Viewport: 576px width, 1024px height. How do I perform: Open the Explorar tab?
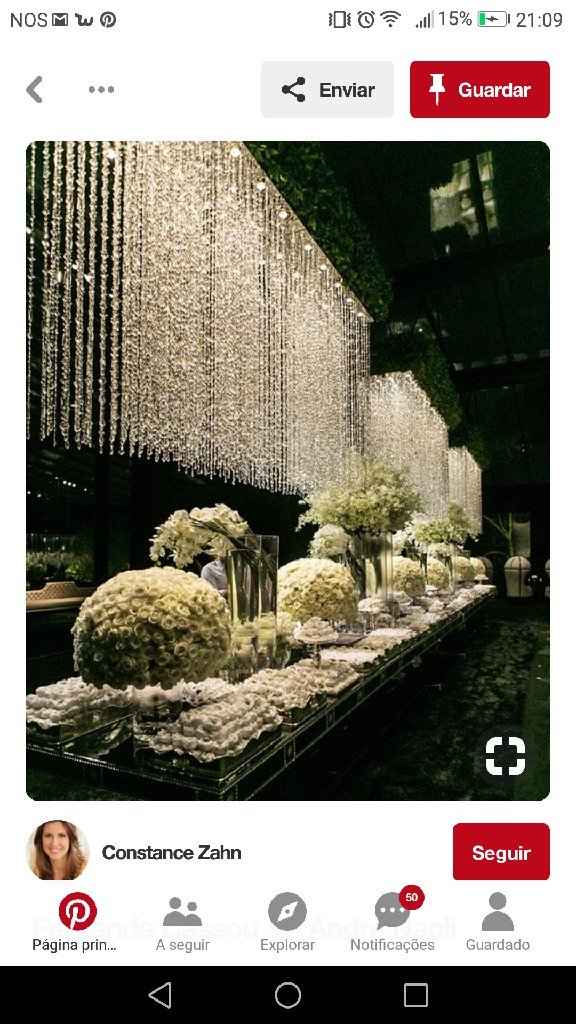click(x=287, y=923)
